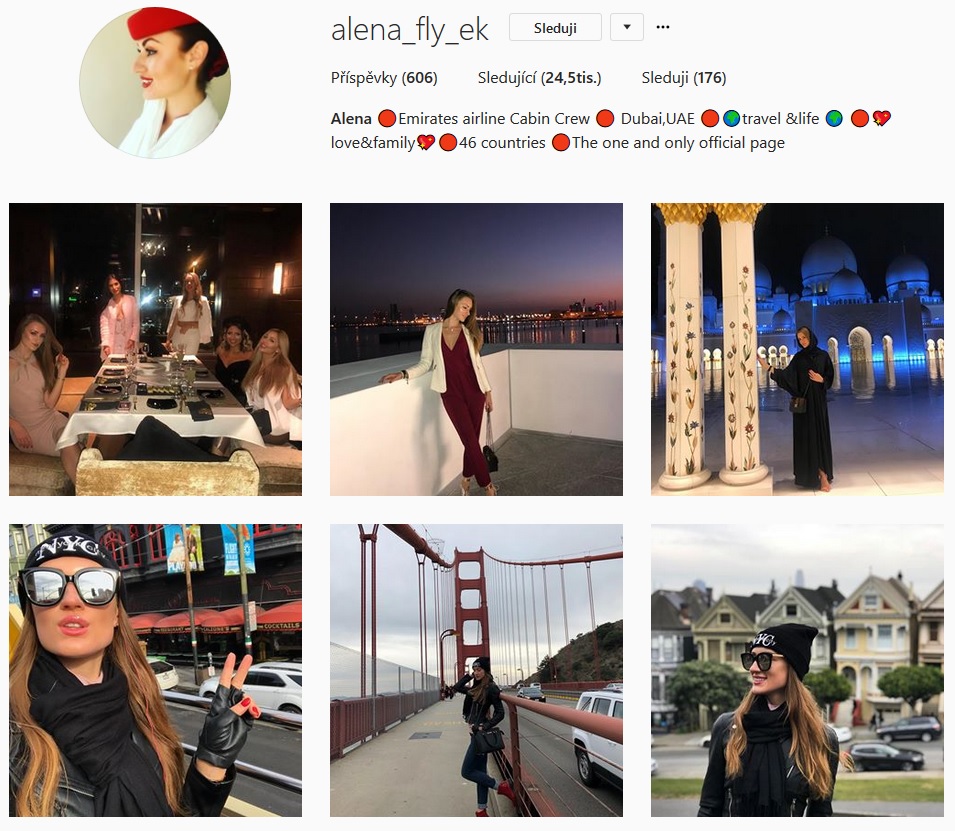Open the three-dot options menu
This screenshot has width=955, height=831.
(662, 28)
